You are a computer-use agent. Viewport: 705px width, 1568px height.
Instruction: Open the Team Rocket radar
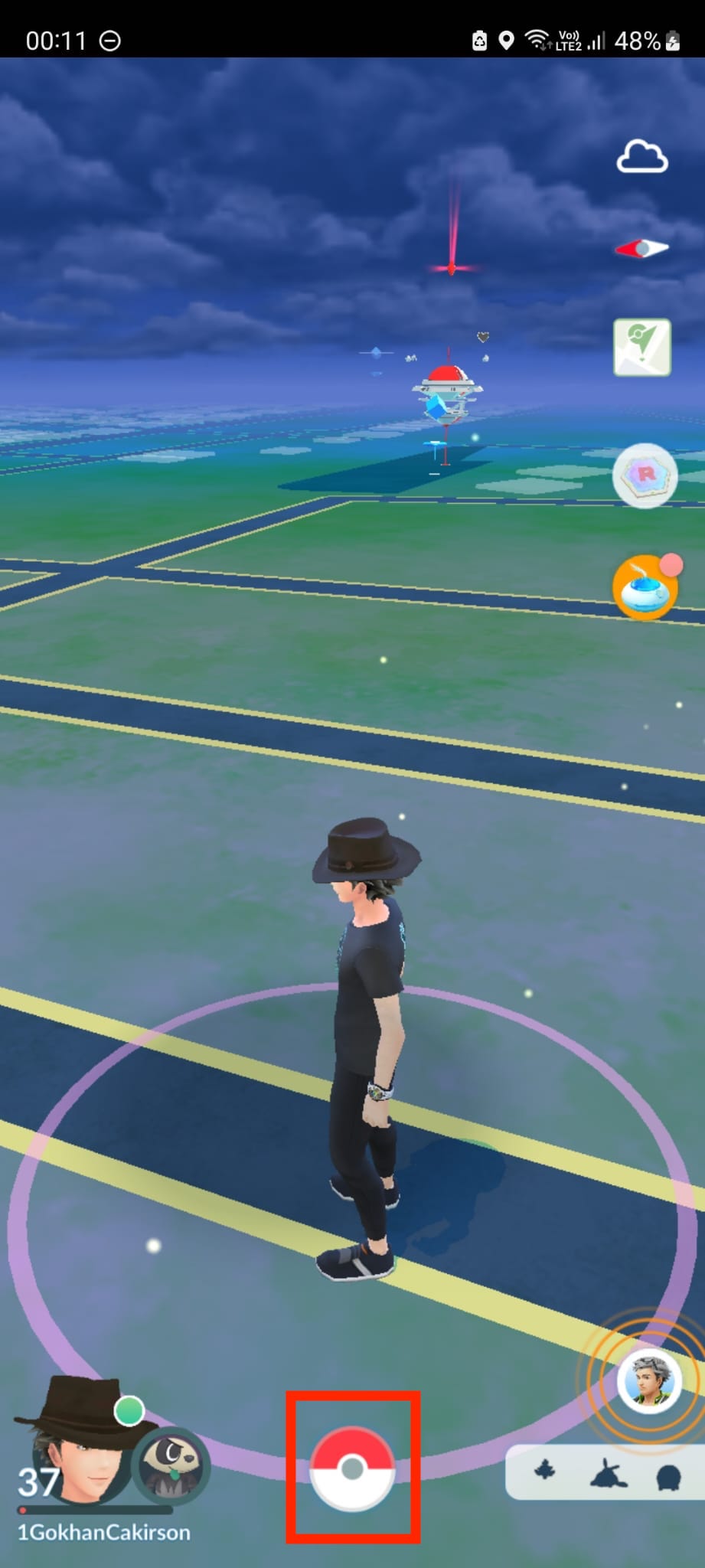pyautogui.click(x=645, y=475)
